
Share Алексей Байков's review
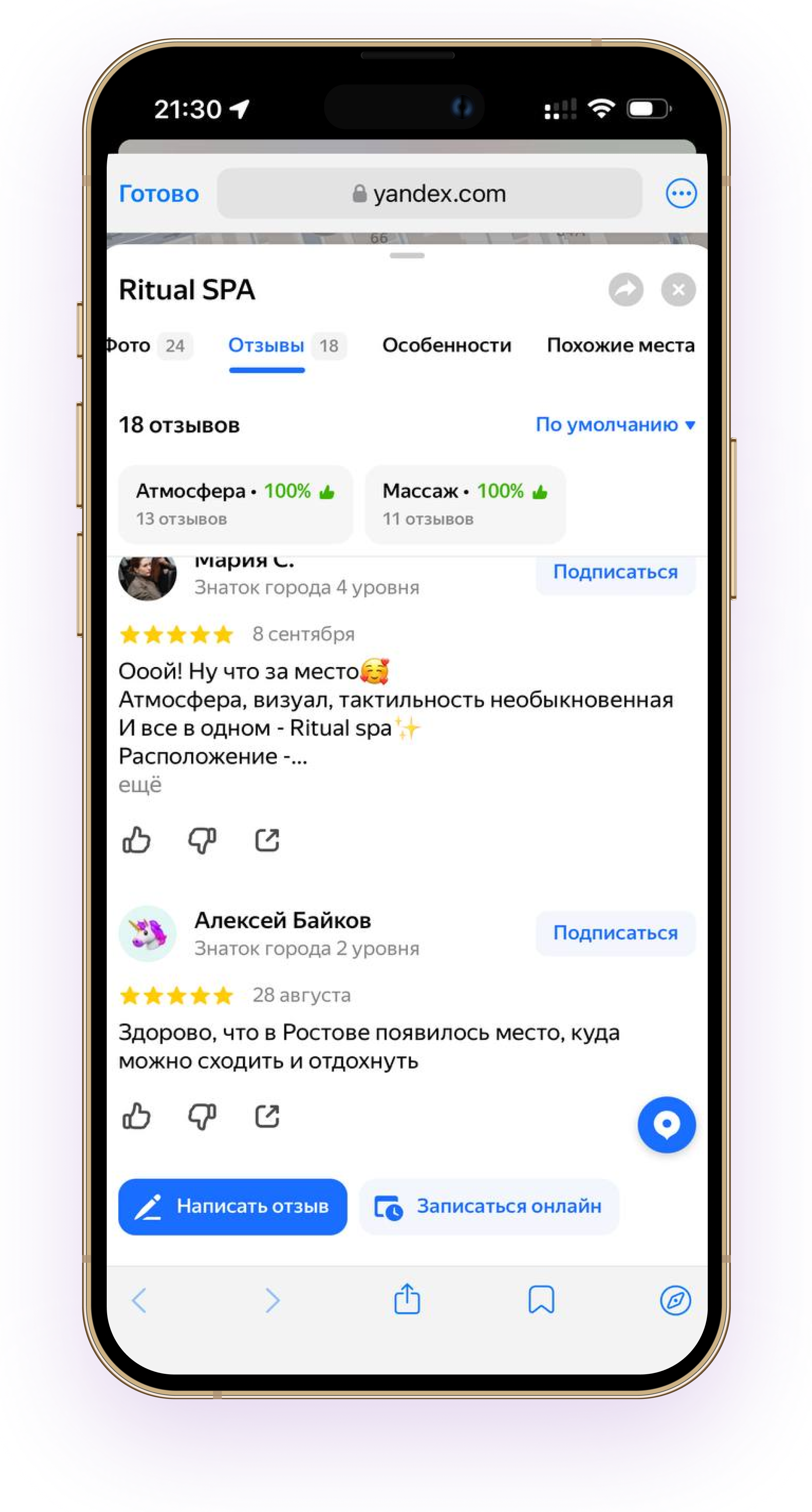tap(267, 1117)
